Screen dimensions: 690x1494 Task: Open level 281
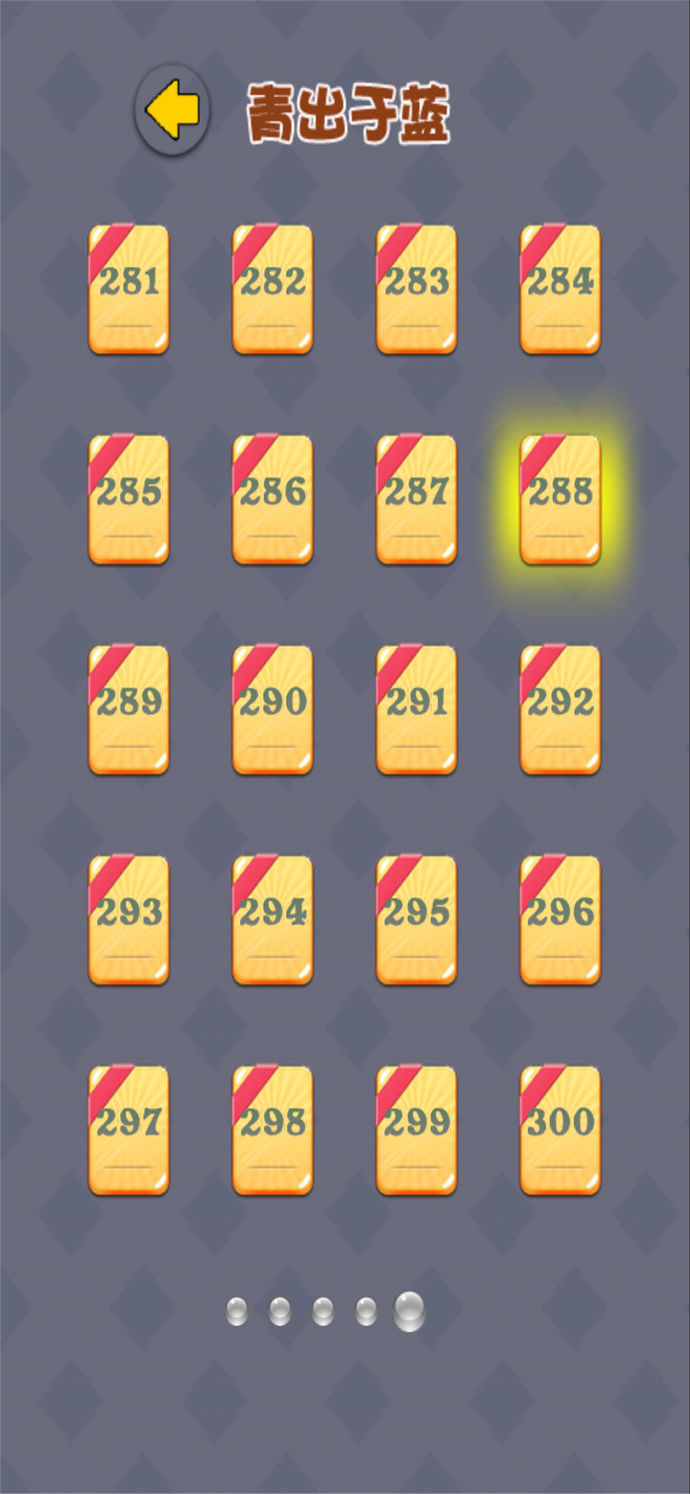[x=129, y=289]
